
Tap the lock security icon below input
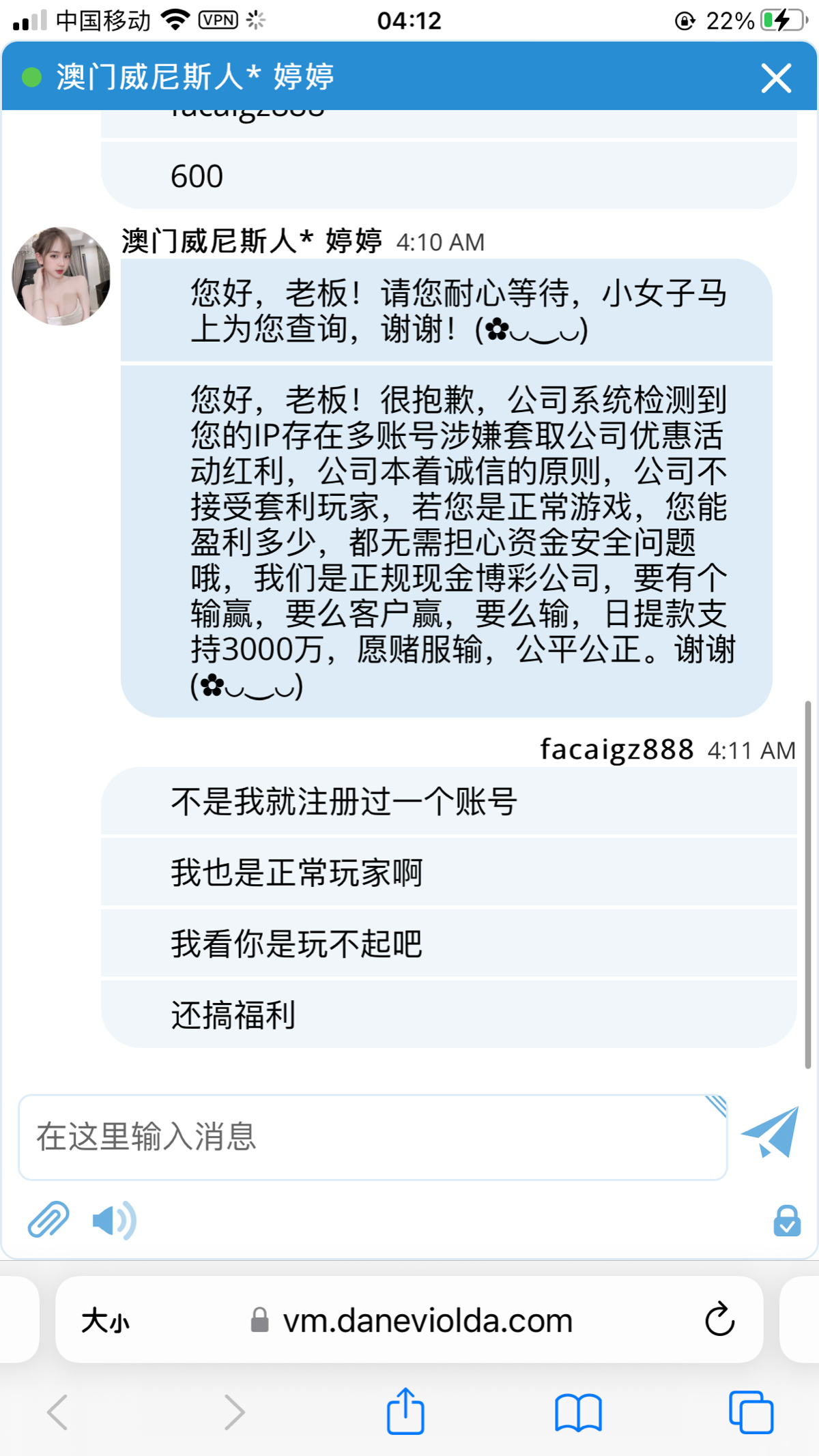[786, 1221]
